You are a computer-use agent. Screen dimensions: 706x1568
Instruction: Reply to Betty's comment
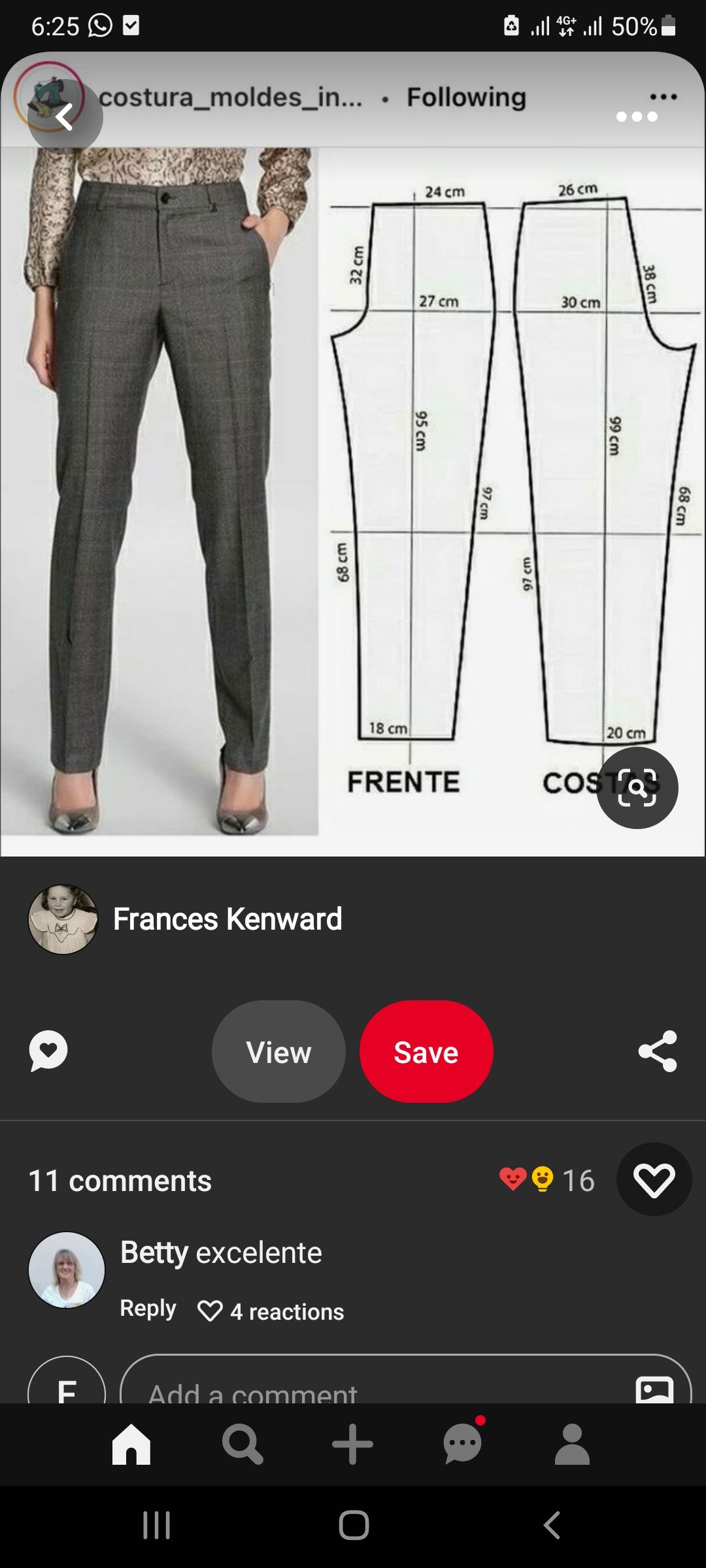coord(148,1309)
